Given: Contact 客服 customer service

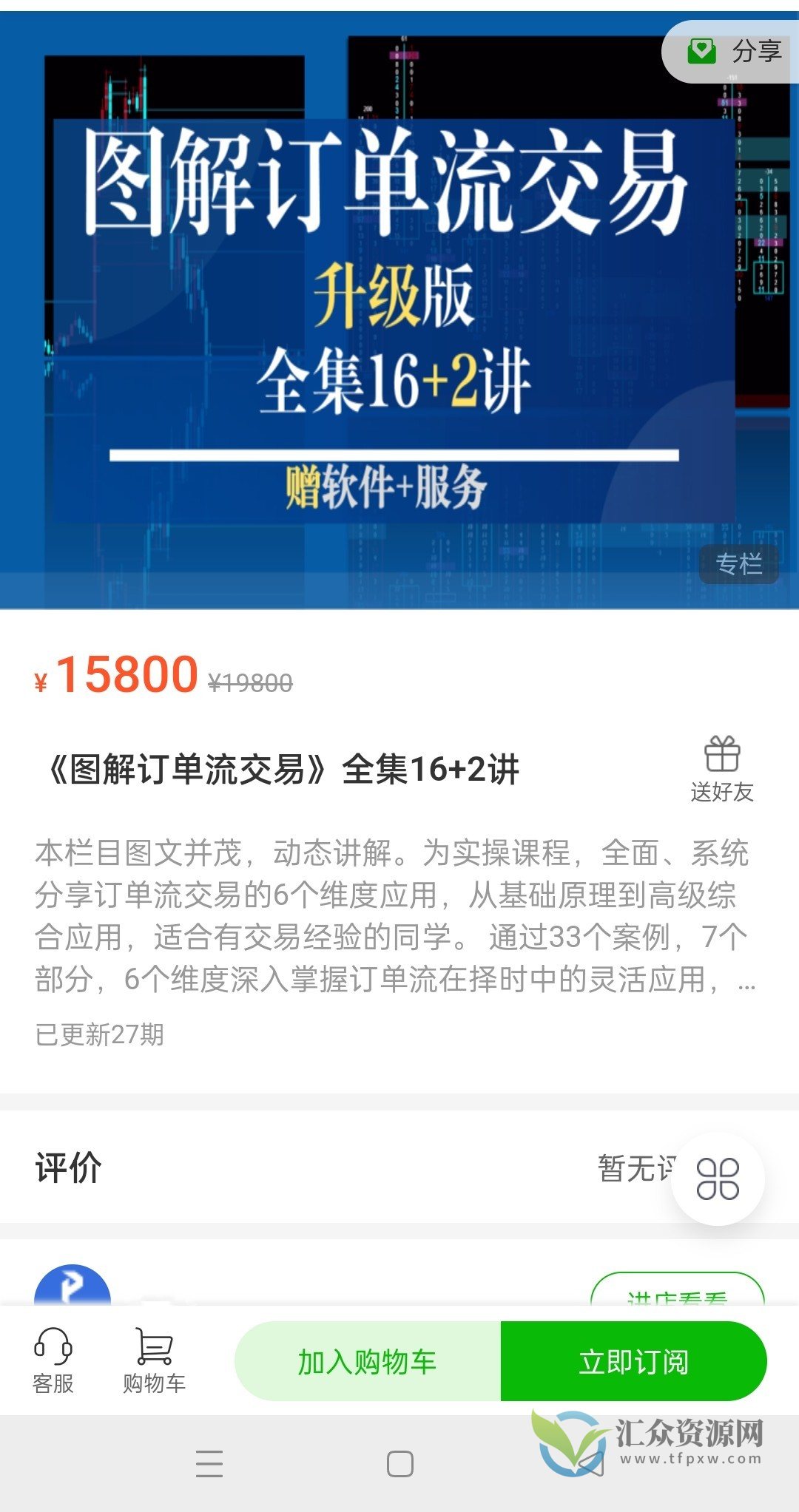Looking at the screenshot, I should pos(53,1361).
